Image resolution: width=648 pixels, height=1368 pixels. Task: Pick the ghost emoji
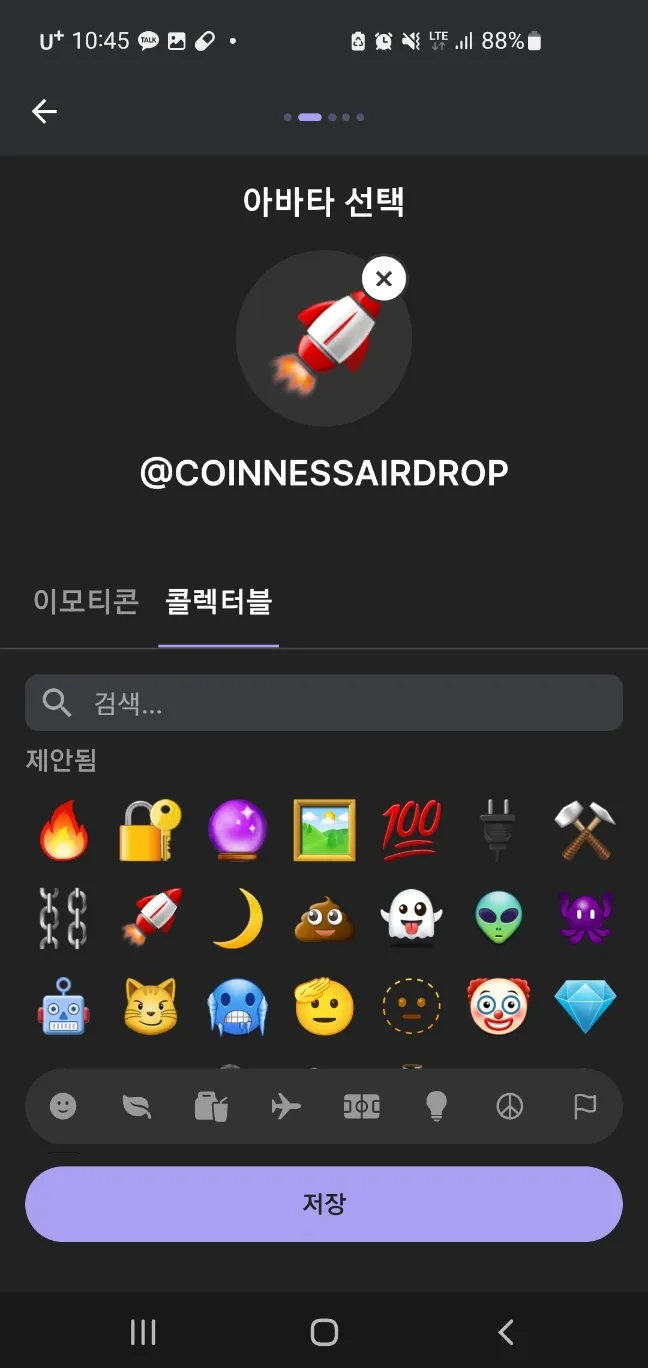pos(411,918)
